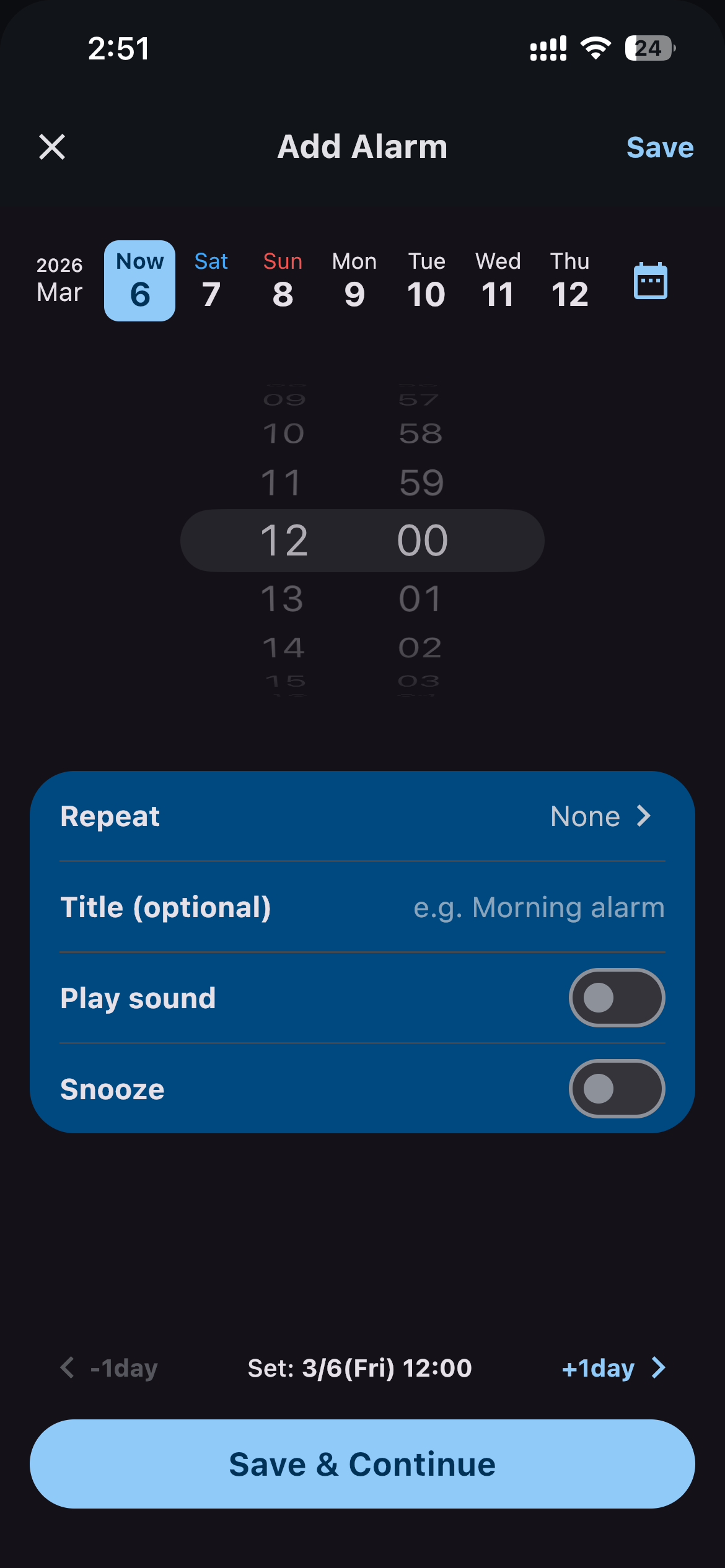725x1568 pixels.
Task: Select hour 13 on the time wheel
Action: pos(283,597)
